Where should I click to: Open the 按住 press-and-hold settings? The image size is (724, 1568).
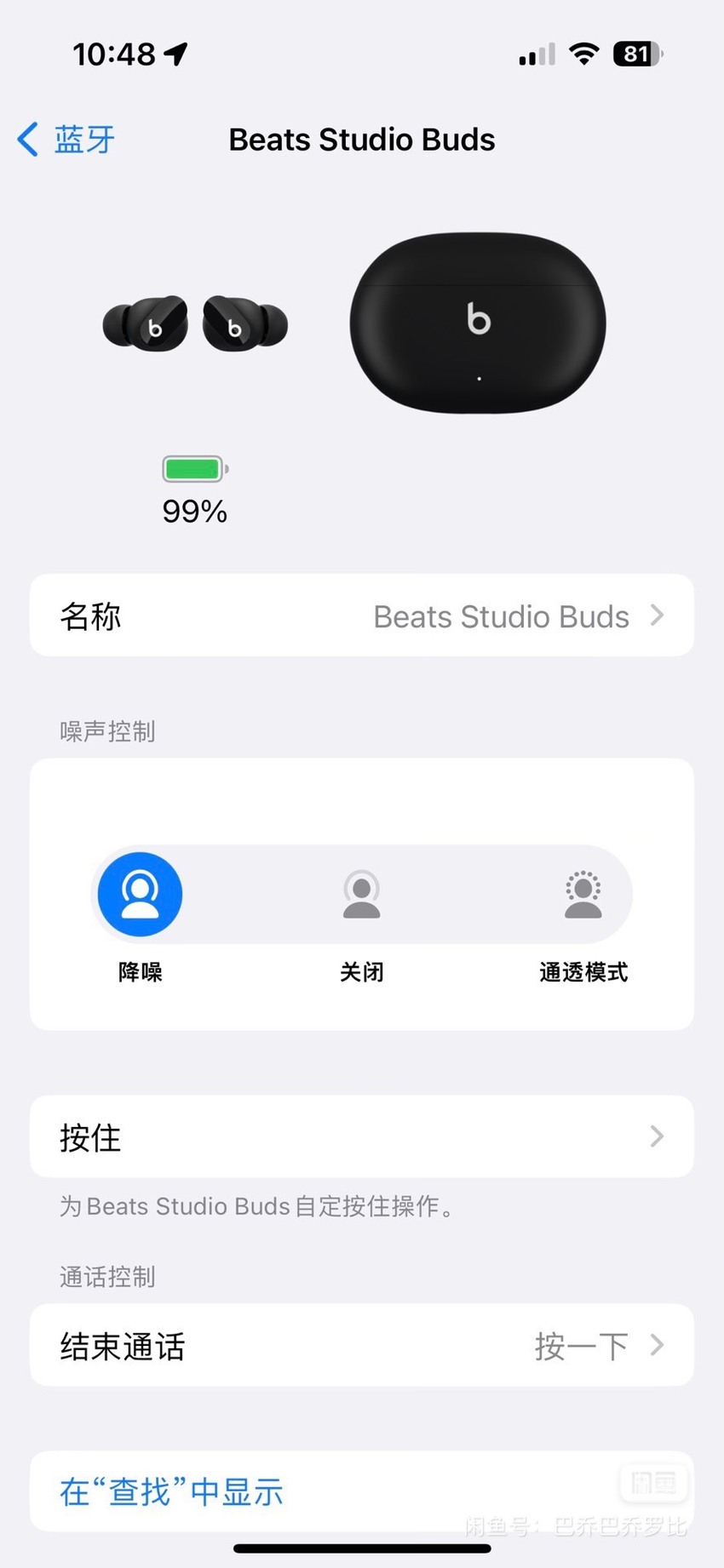point(362,1136)
